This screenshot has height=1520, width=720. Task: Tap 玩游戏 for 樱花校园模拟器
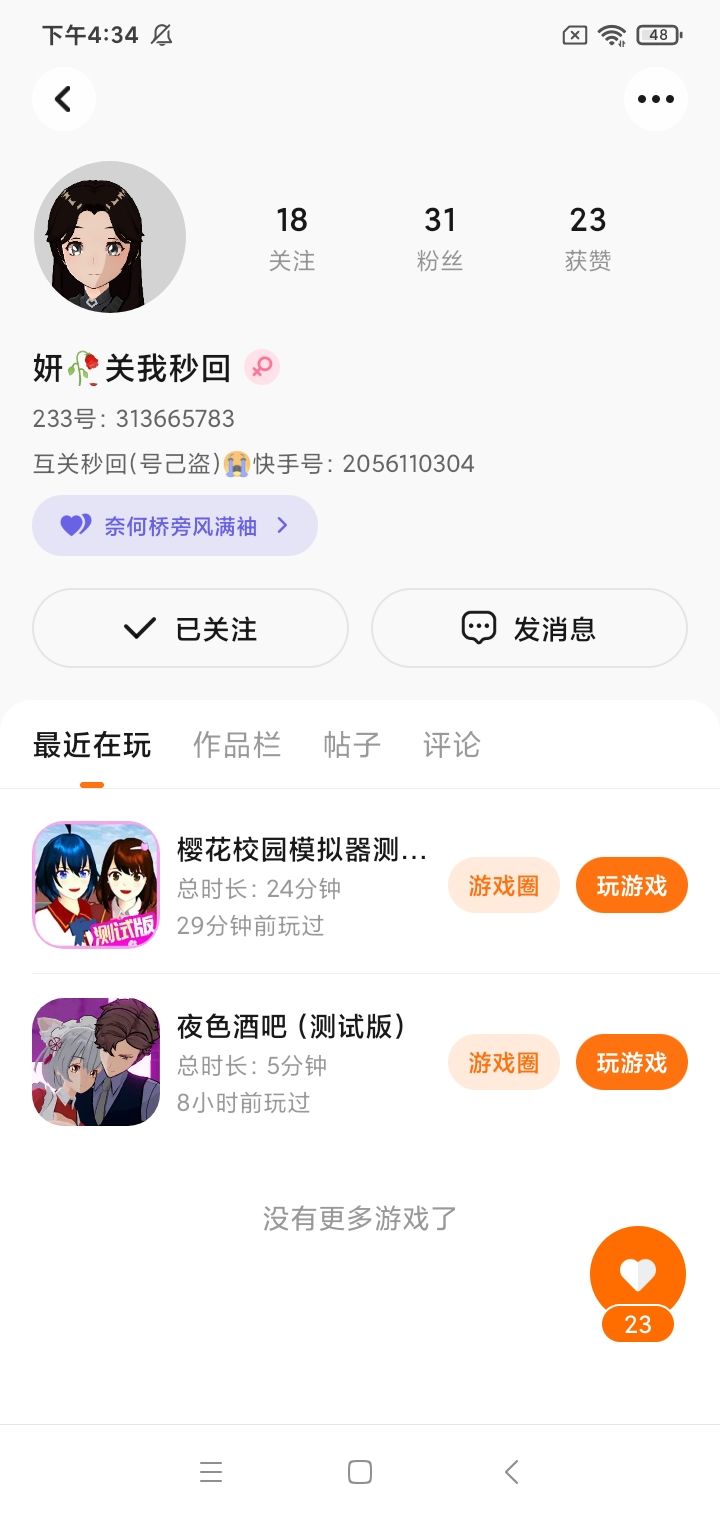(x=632, y=885)
